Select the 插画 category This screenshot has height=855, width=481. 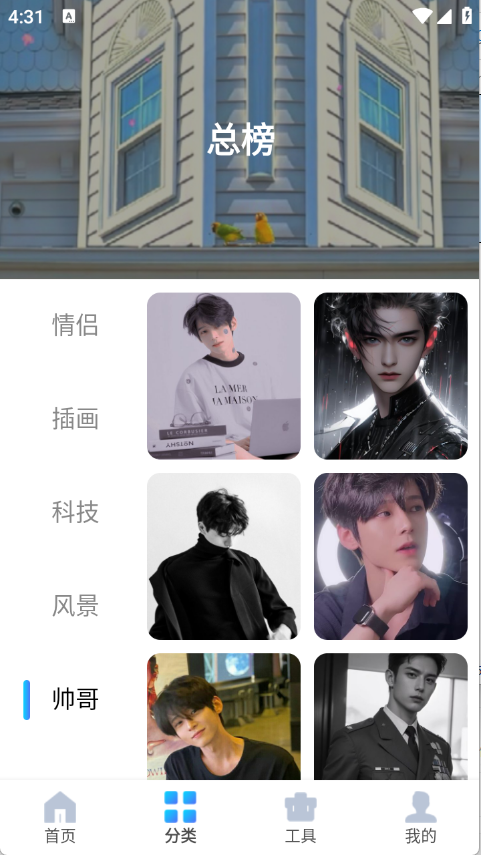point(75,419)
